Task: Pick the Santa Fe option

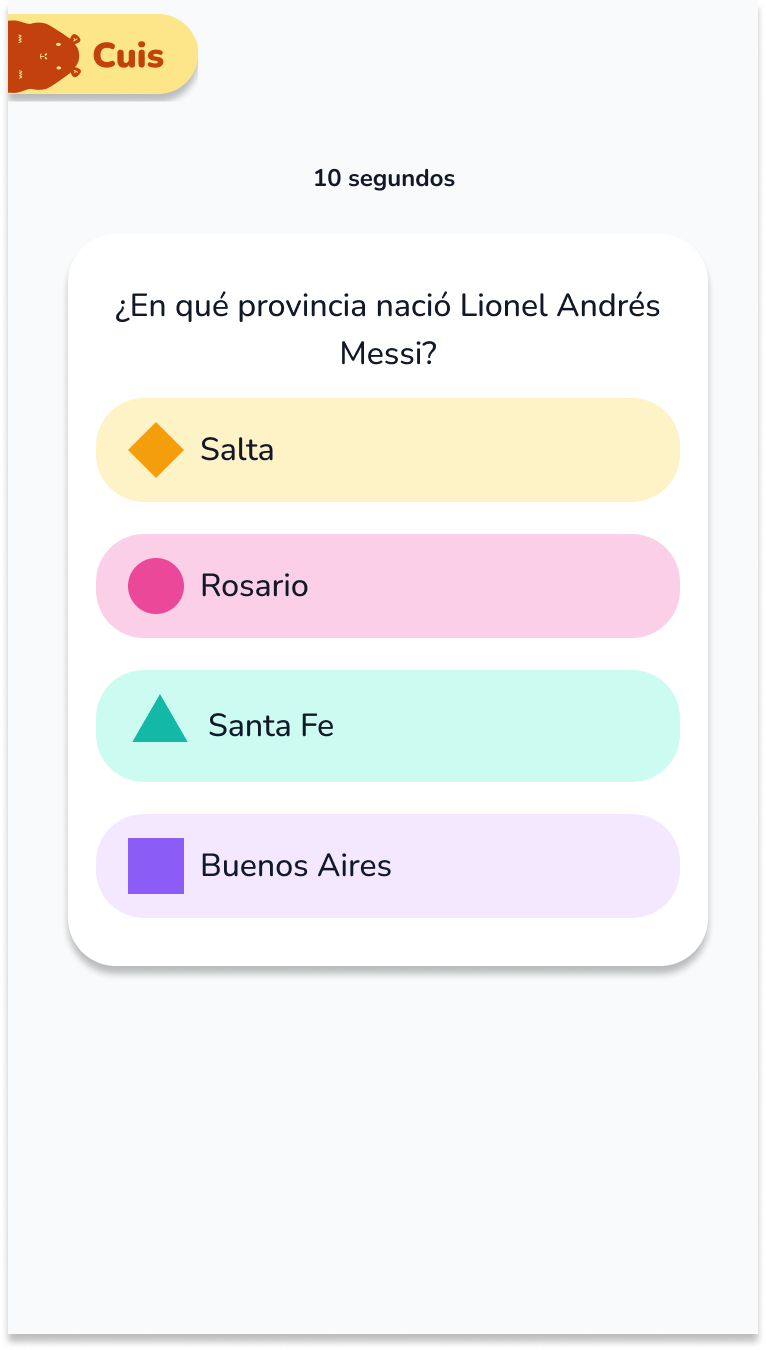Action: pos(388,726)
